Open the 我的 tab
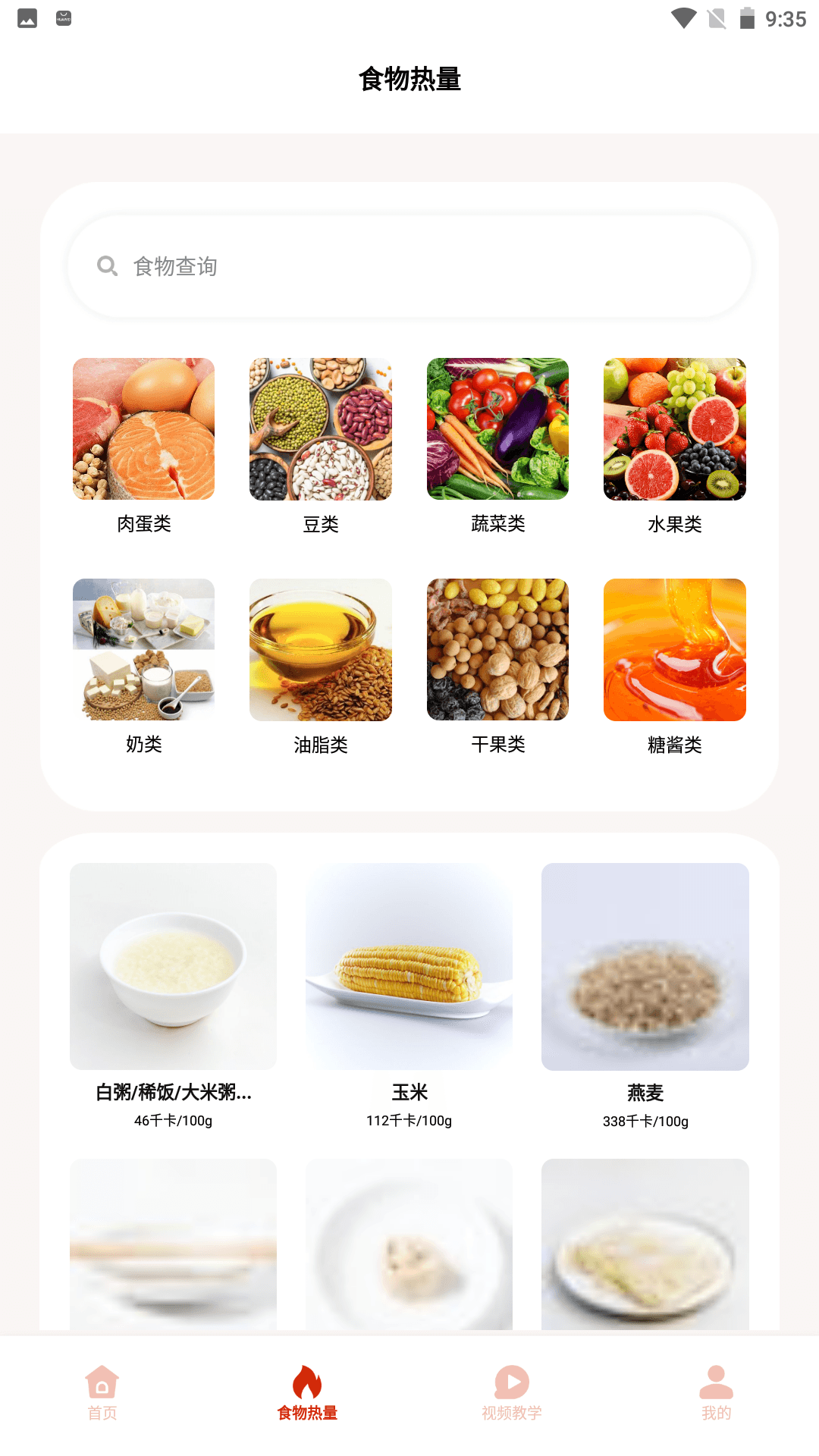 click(x=717, y=1392)
